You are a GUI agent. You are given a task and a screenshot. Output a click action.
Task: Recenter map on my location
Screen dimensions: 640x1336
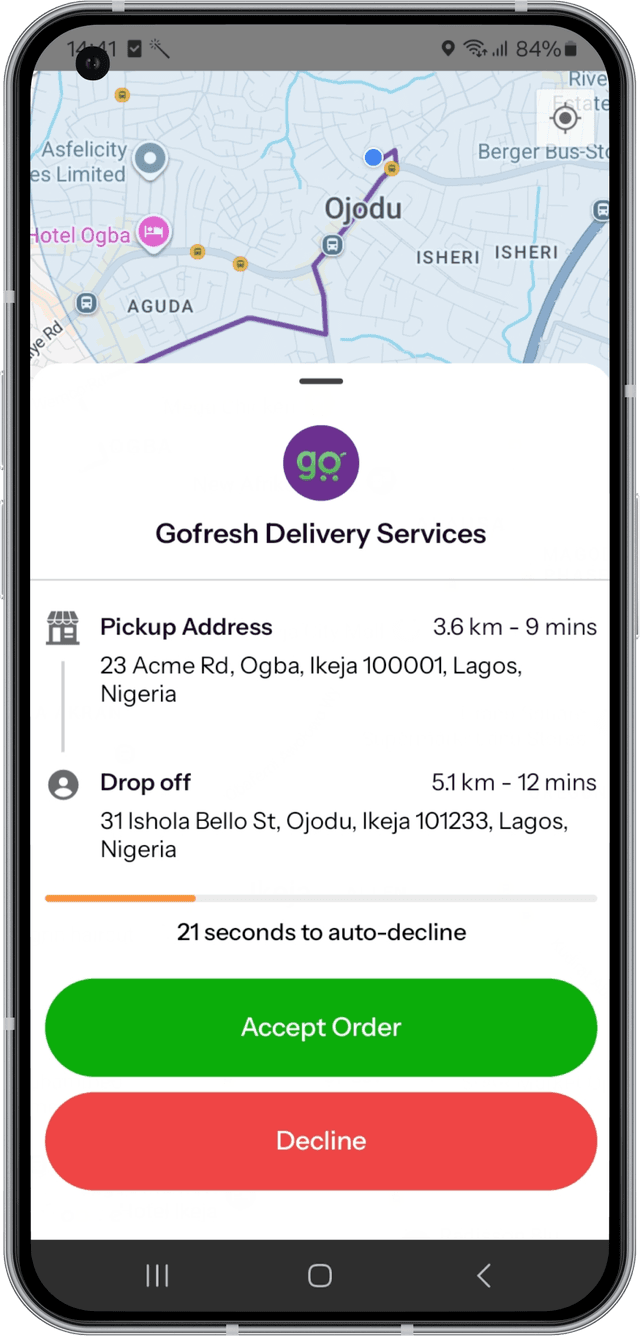[x=565, y=119]
